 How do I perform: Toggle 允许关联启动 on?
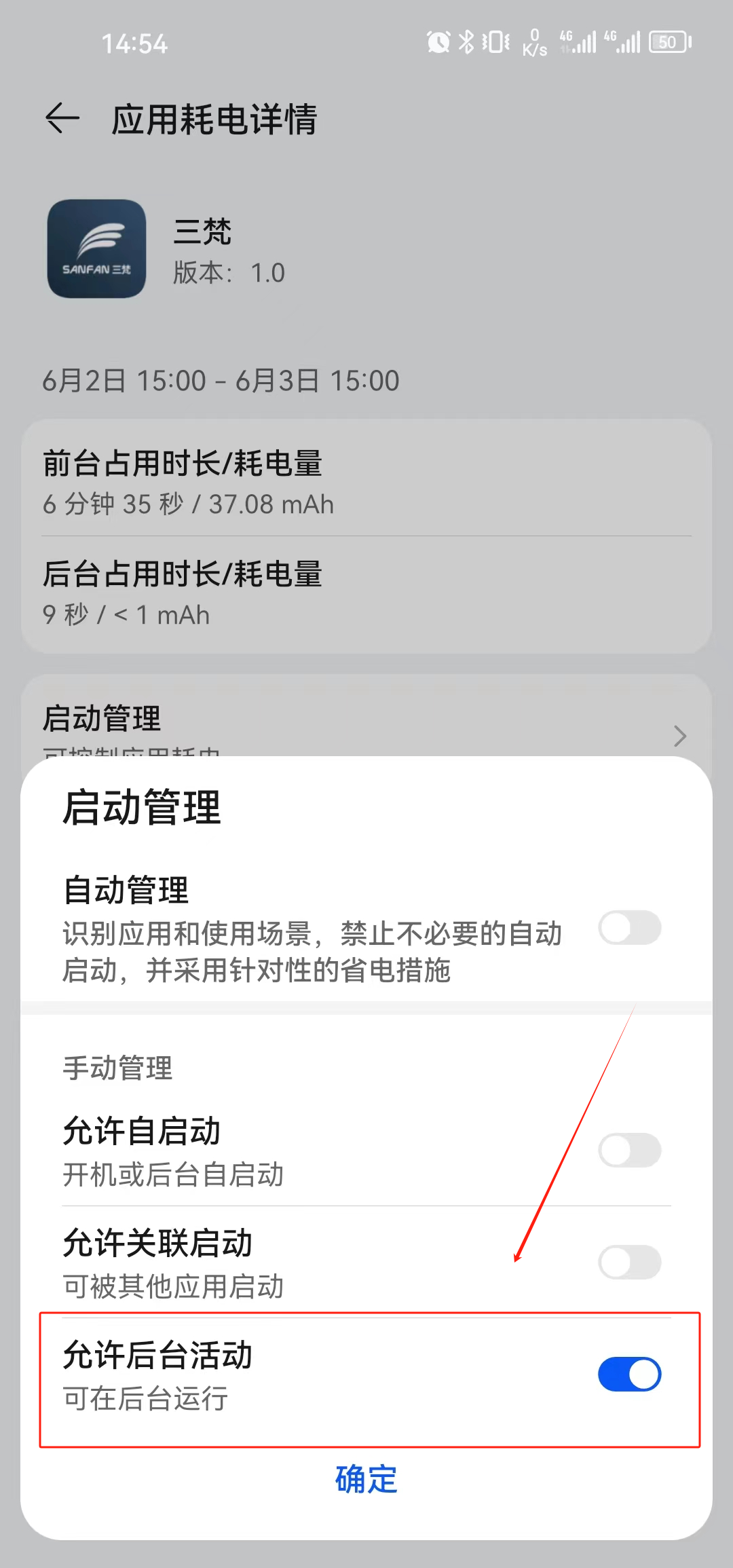point(630,1262)
